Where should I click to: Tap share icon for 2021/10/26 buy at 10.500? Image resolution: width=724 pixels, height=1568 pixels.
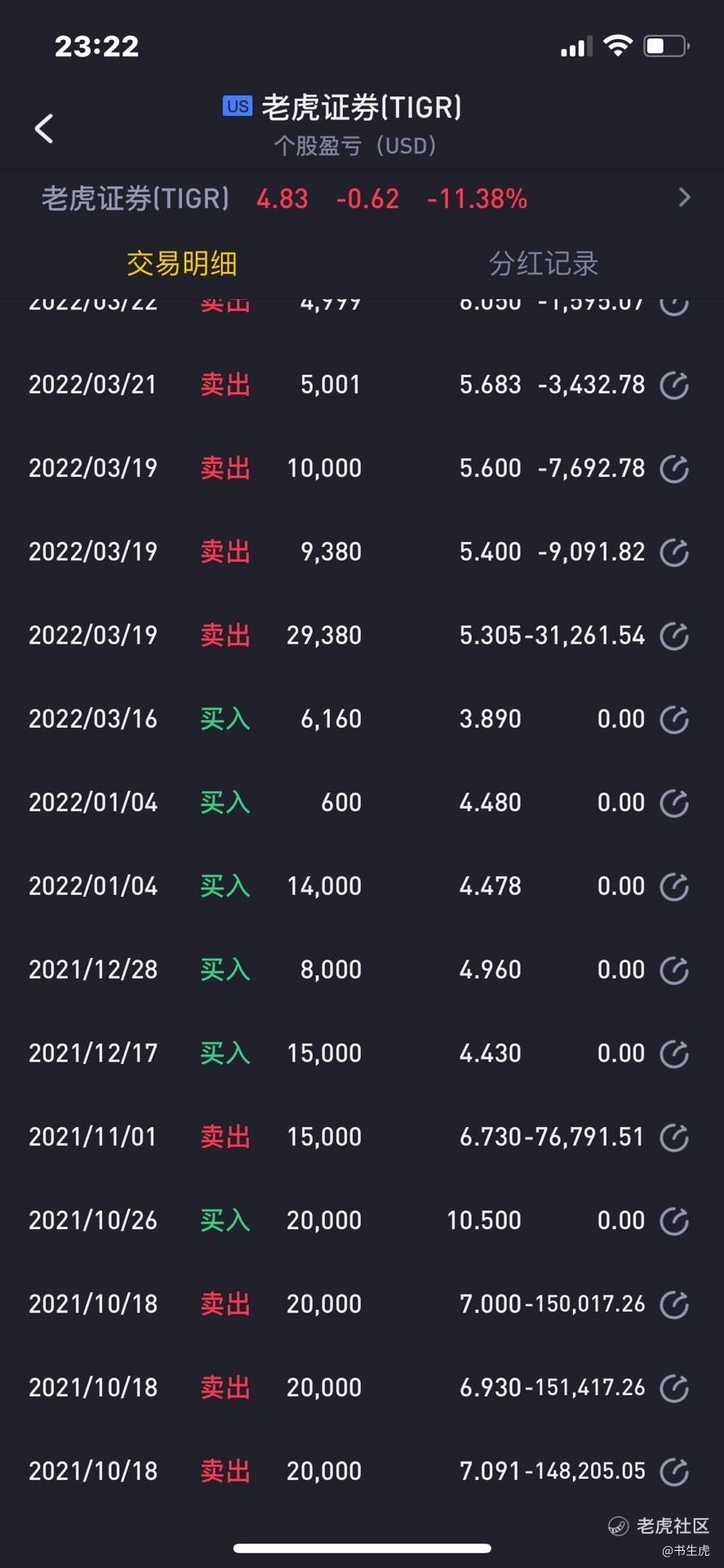coord(674,1221)
